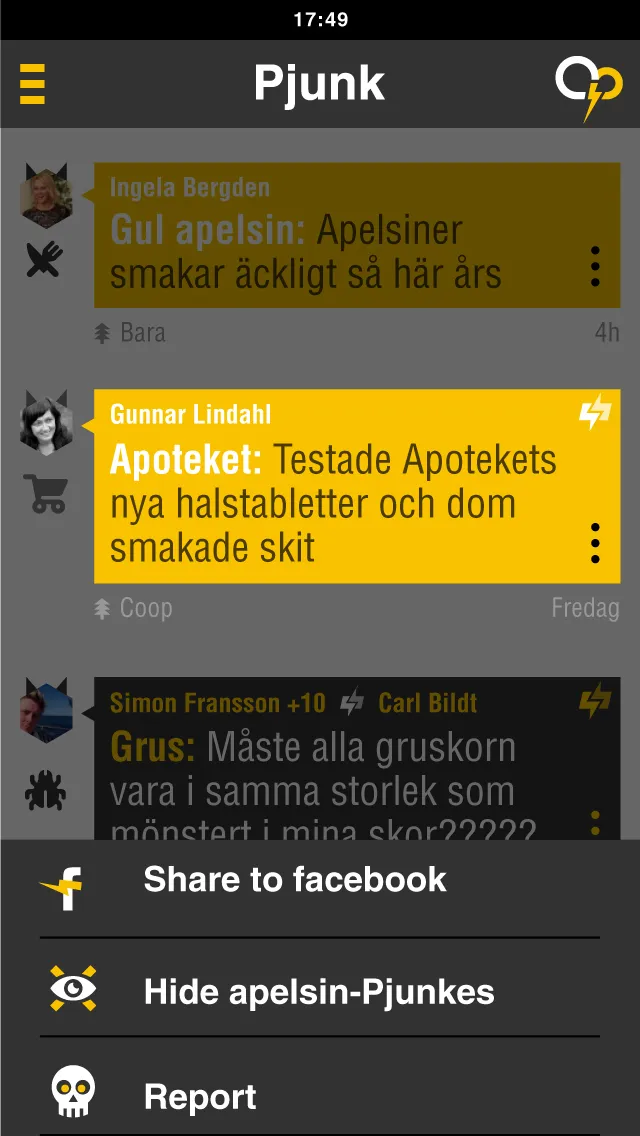Open the hamburger drawer menu
640x1136 pixels.
(x=33, y=84)
